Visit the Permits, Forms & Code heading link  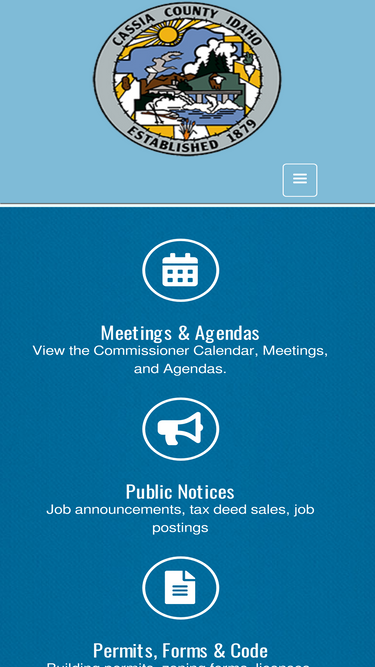[x=180, y=650]
